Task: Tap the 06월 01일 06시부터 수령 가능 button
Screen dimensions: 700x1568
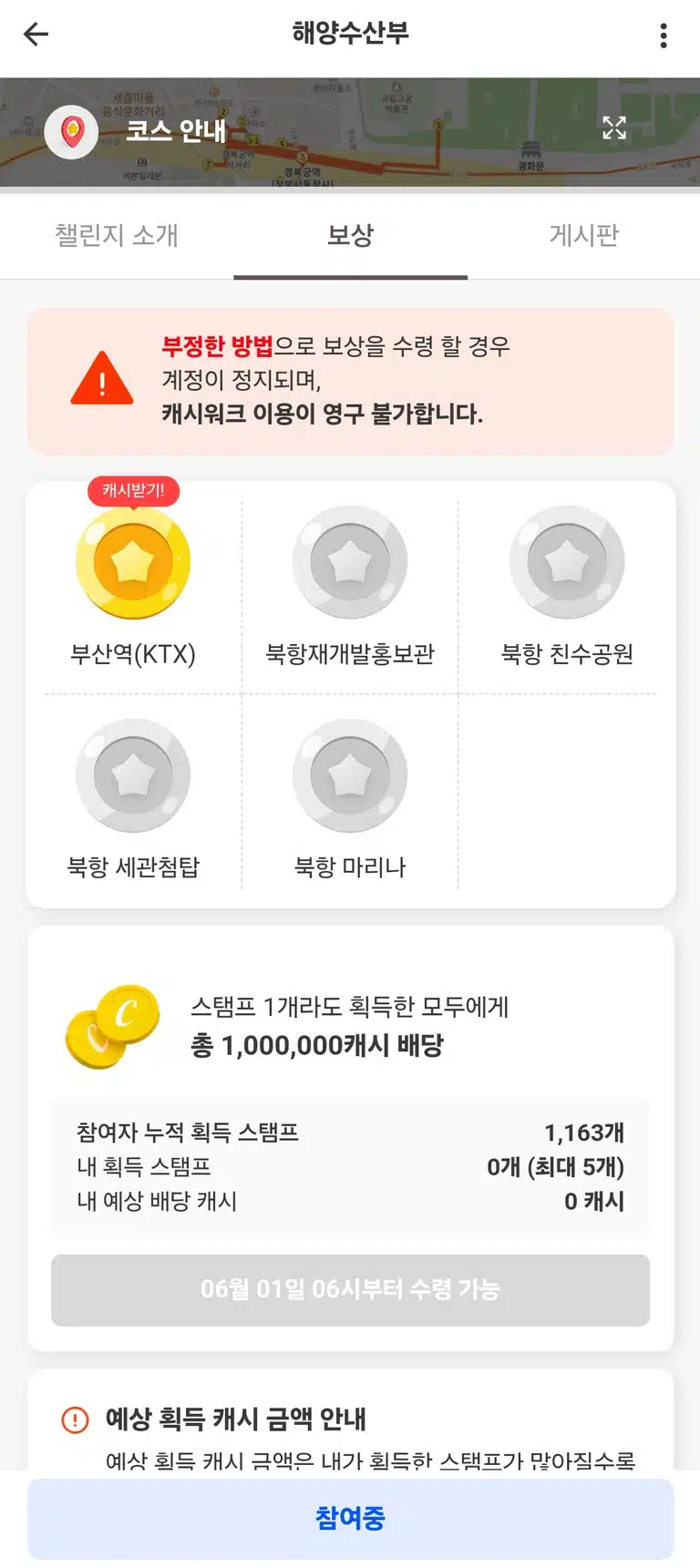Action: pos(350,1289)
